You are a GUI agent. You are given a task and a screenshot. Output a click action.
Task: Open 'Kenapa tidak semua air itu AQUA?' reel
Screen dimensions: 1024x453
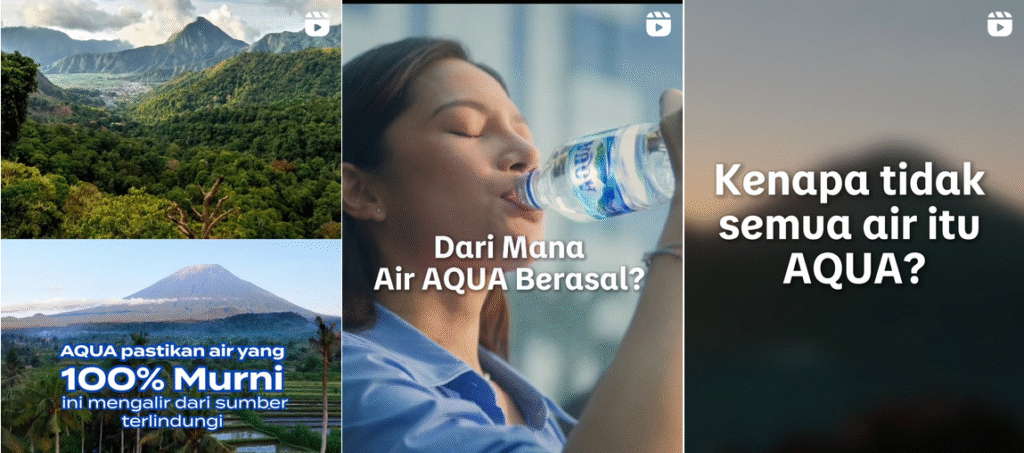click(x=855, y=228)
